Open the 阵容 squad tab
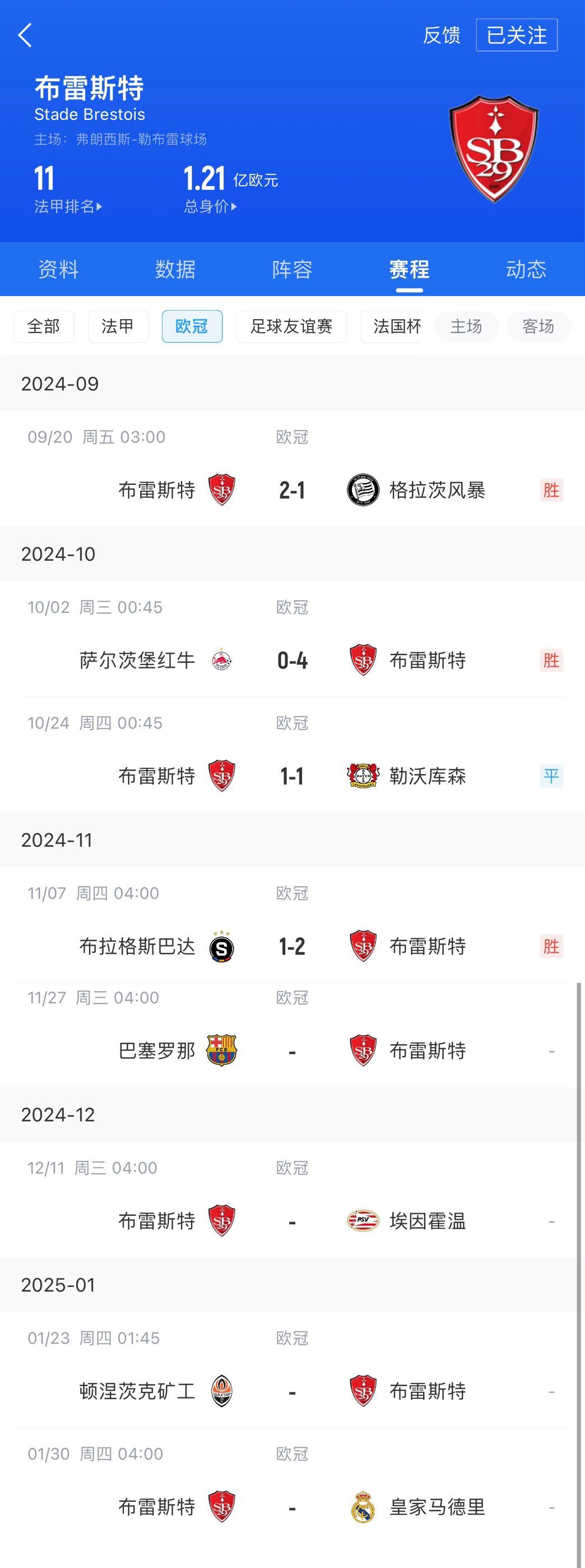 (x=292, y=269)
